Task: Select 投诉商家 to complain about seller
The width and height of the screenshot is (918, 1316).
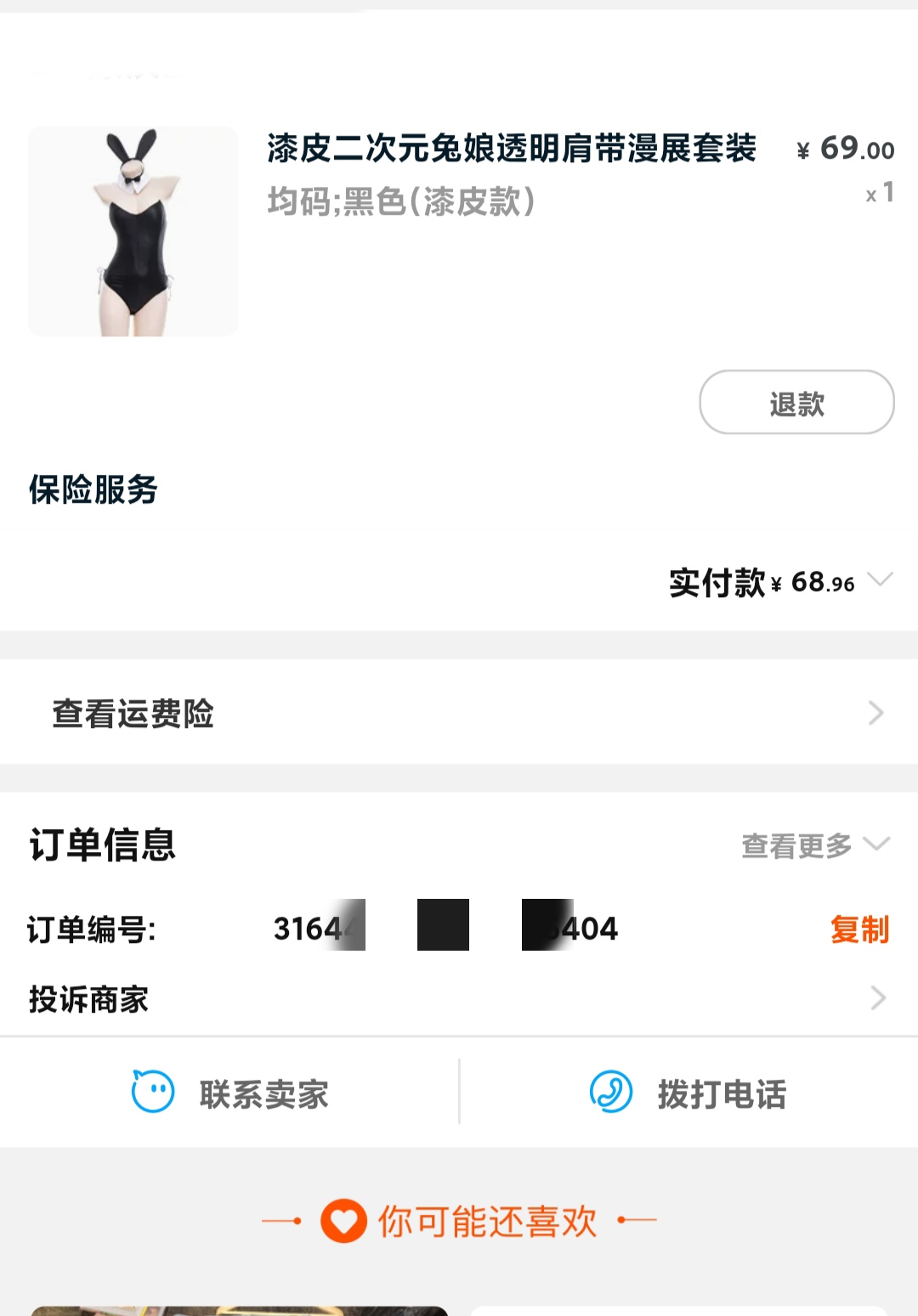Action: (x=88, y=998)
